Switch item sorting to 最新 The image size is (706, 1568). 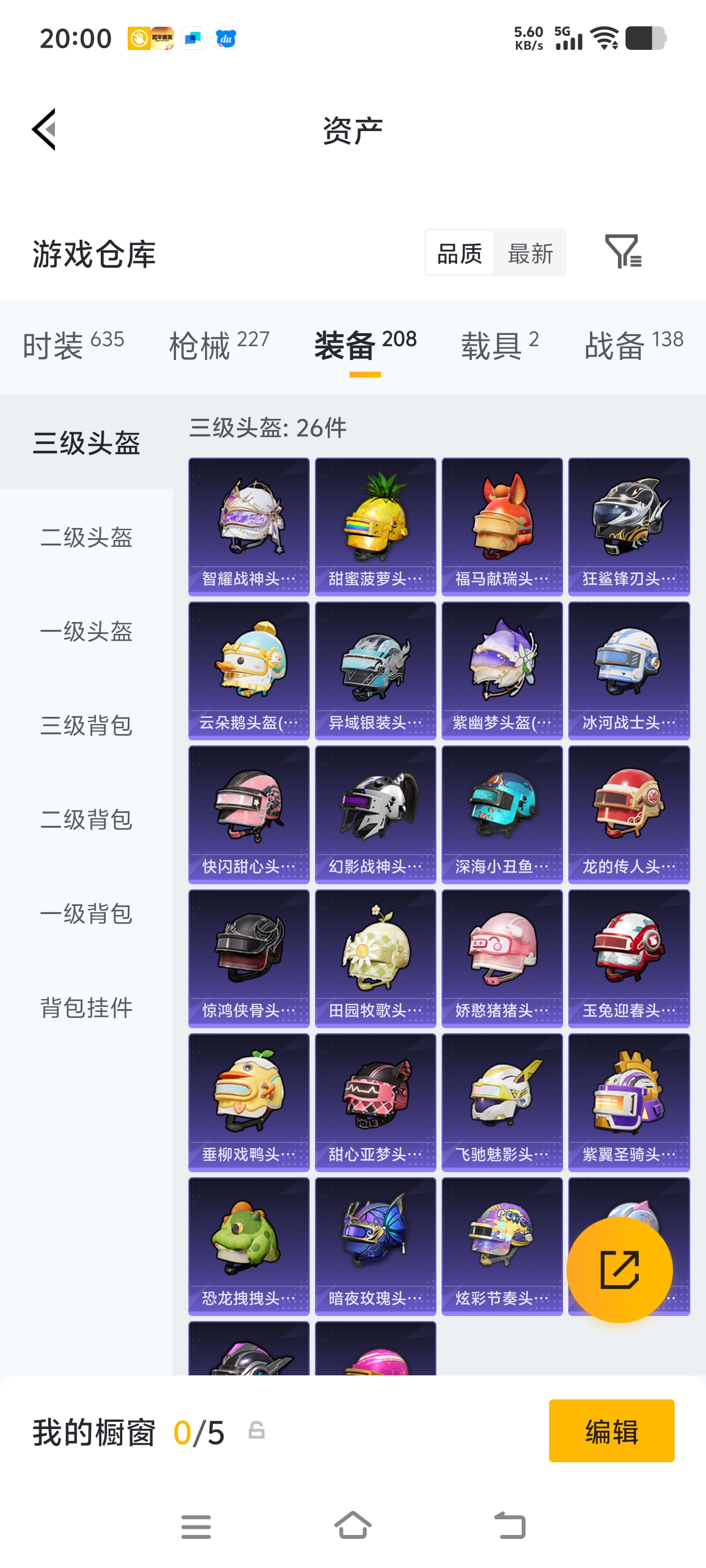point(529,252)
